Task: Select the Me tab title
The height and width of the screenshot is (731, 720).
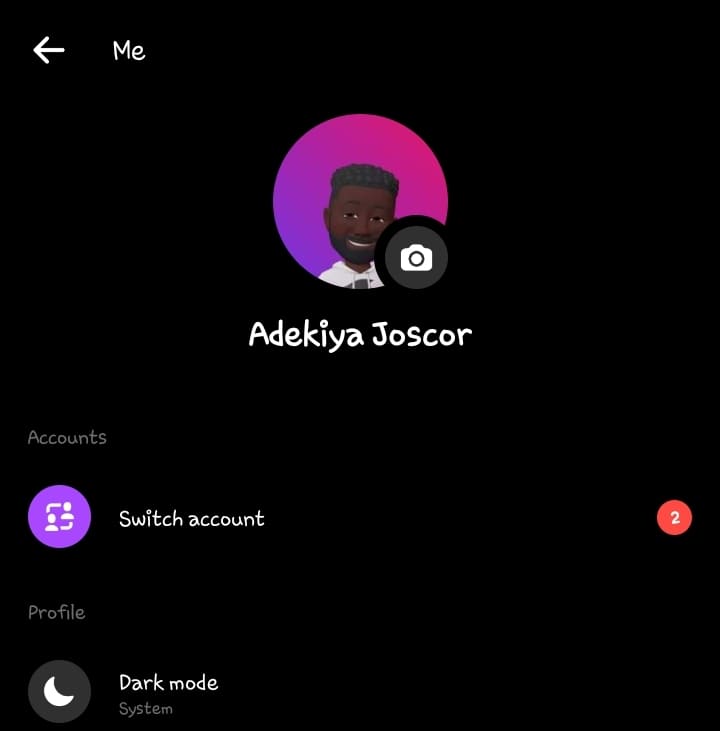Action: coord(129,50)
